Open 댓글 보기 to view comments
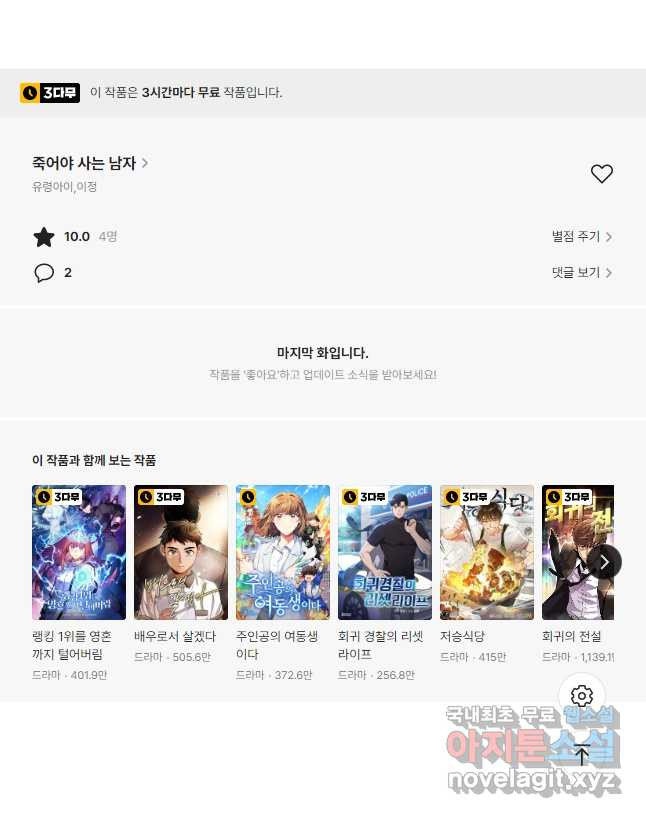Image resolution: width=646 pixels, height=818 pixels. pos(581,273)
